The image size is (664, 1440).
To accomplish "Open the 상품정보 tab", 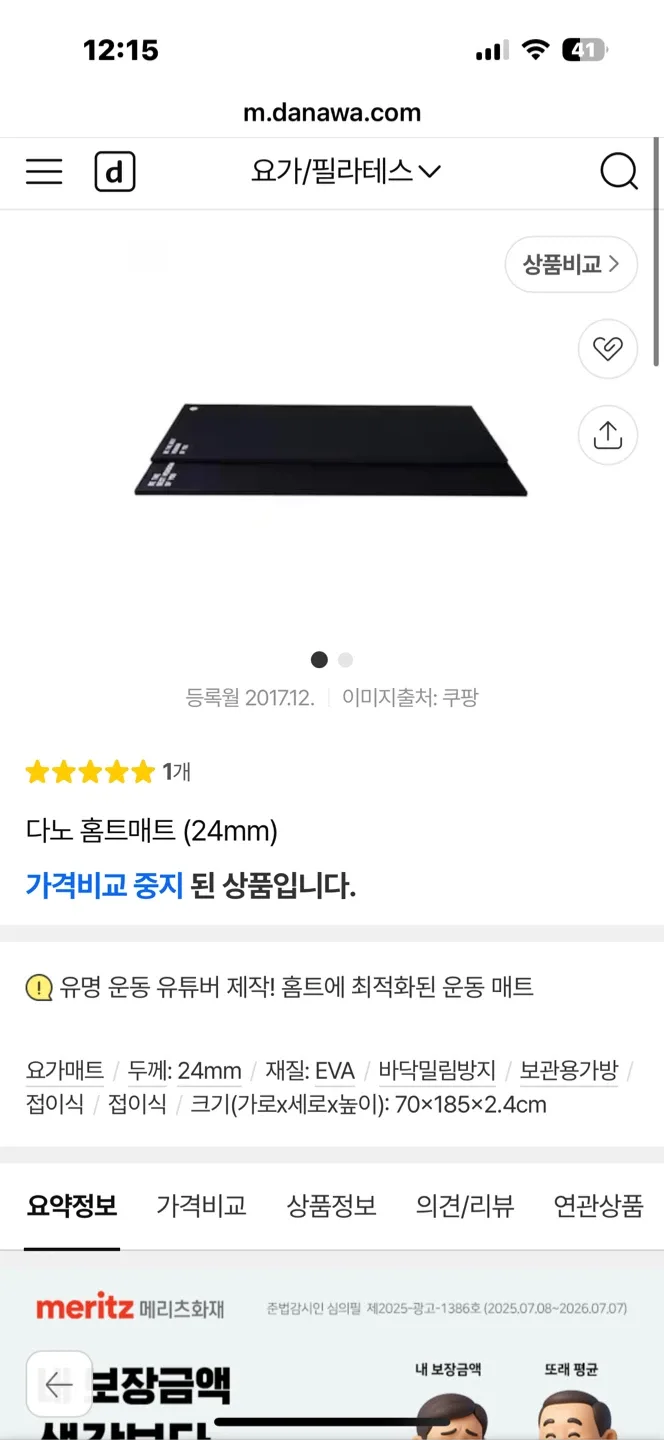I will coord(331,1206).
